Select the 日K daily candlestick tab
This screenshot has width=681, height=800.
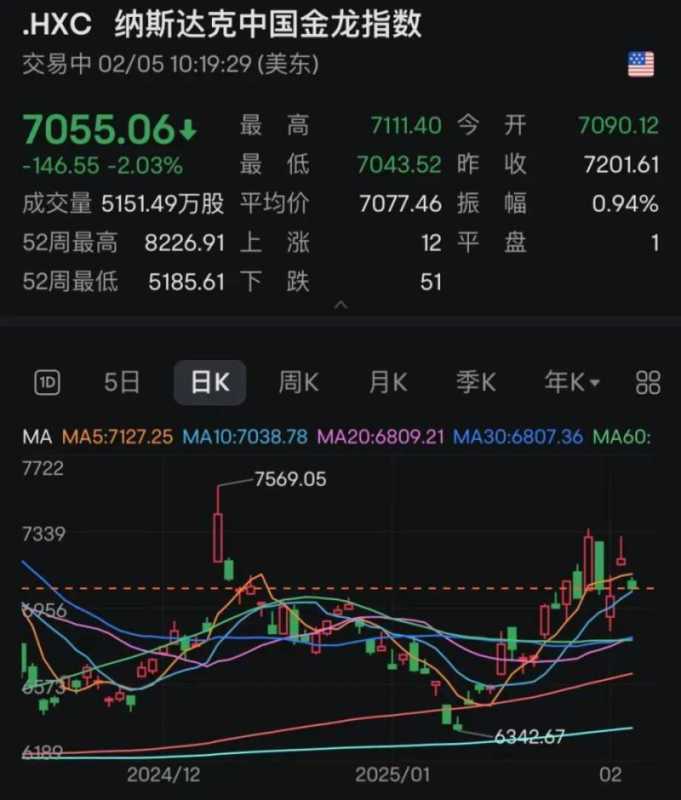coord(210,381)
